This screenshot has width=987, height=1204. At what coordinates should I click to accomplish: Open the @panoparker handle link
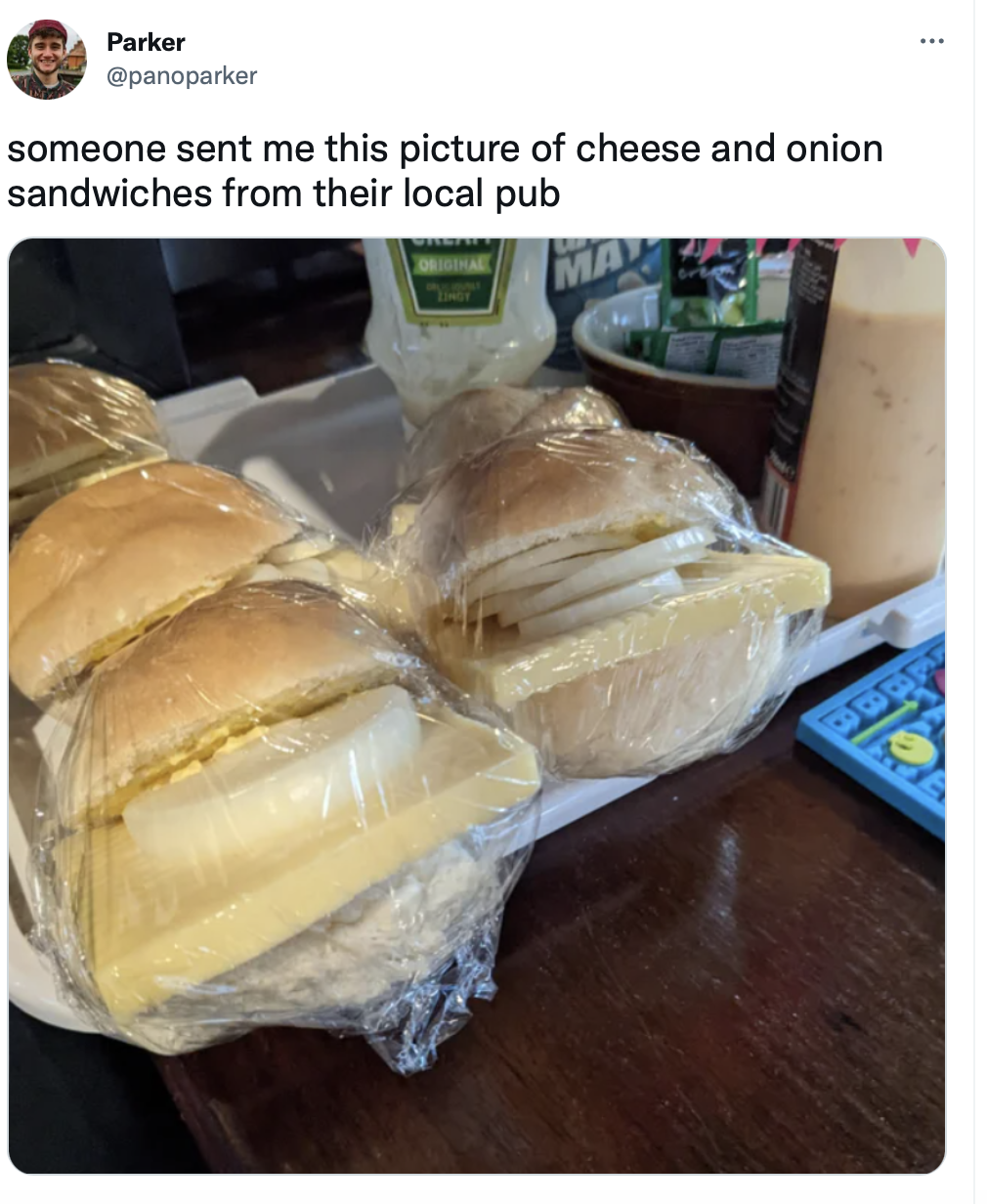coord(181,75)
